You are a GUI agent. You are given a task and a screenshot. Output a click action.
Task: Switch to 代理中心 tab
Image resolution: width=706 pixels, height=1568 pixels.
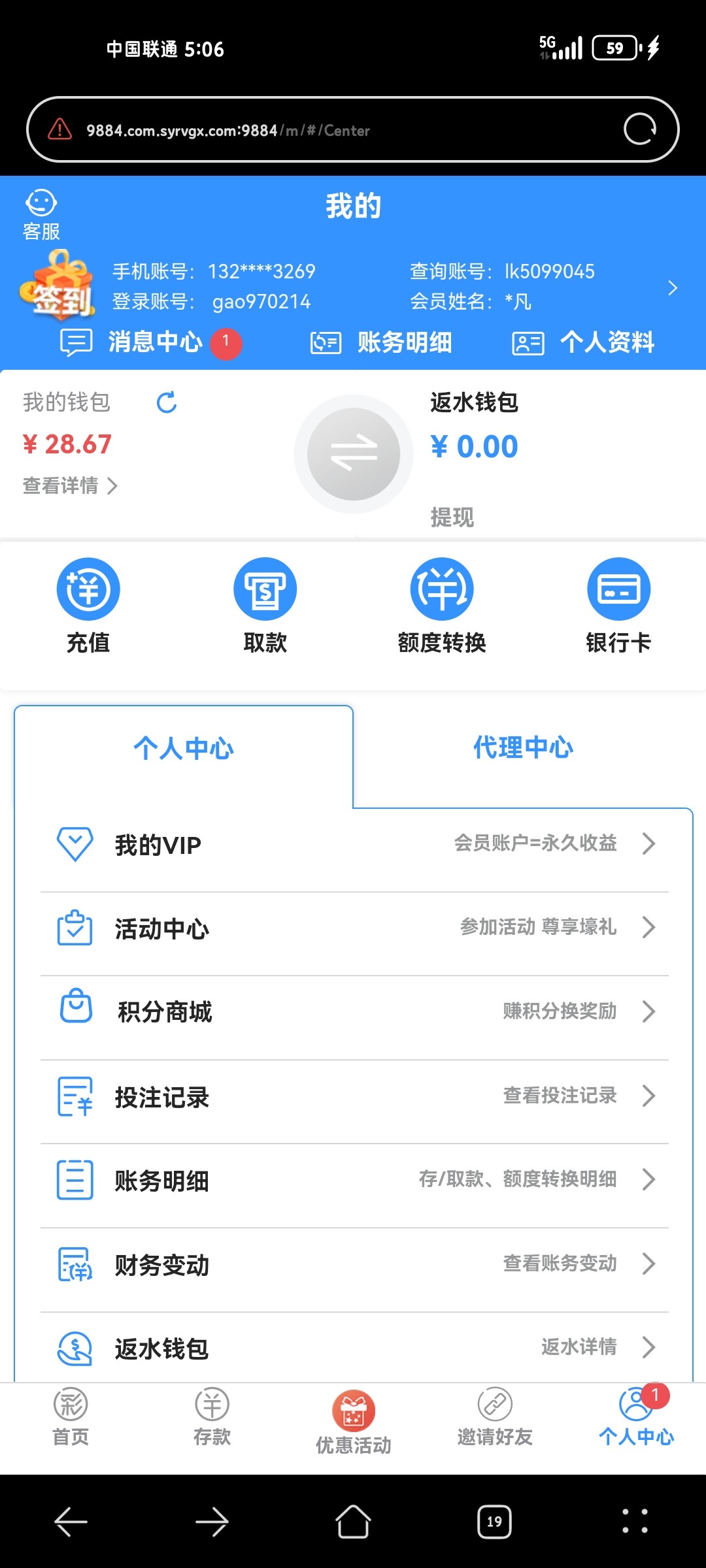523,748
